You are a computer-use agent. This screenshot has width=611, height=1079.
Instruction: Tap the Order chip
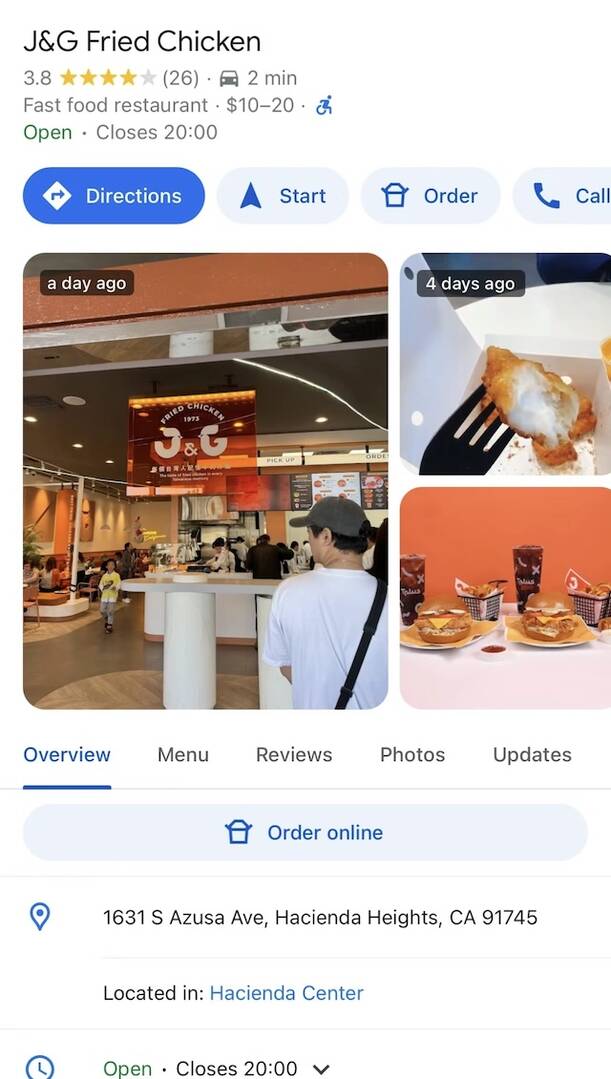point(430,195)
